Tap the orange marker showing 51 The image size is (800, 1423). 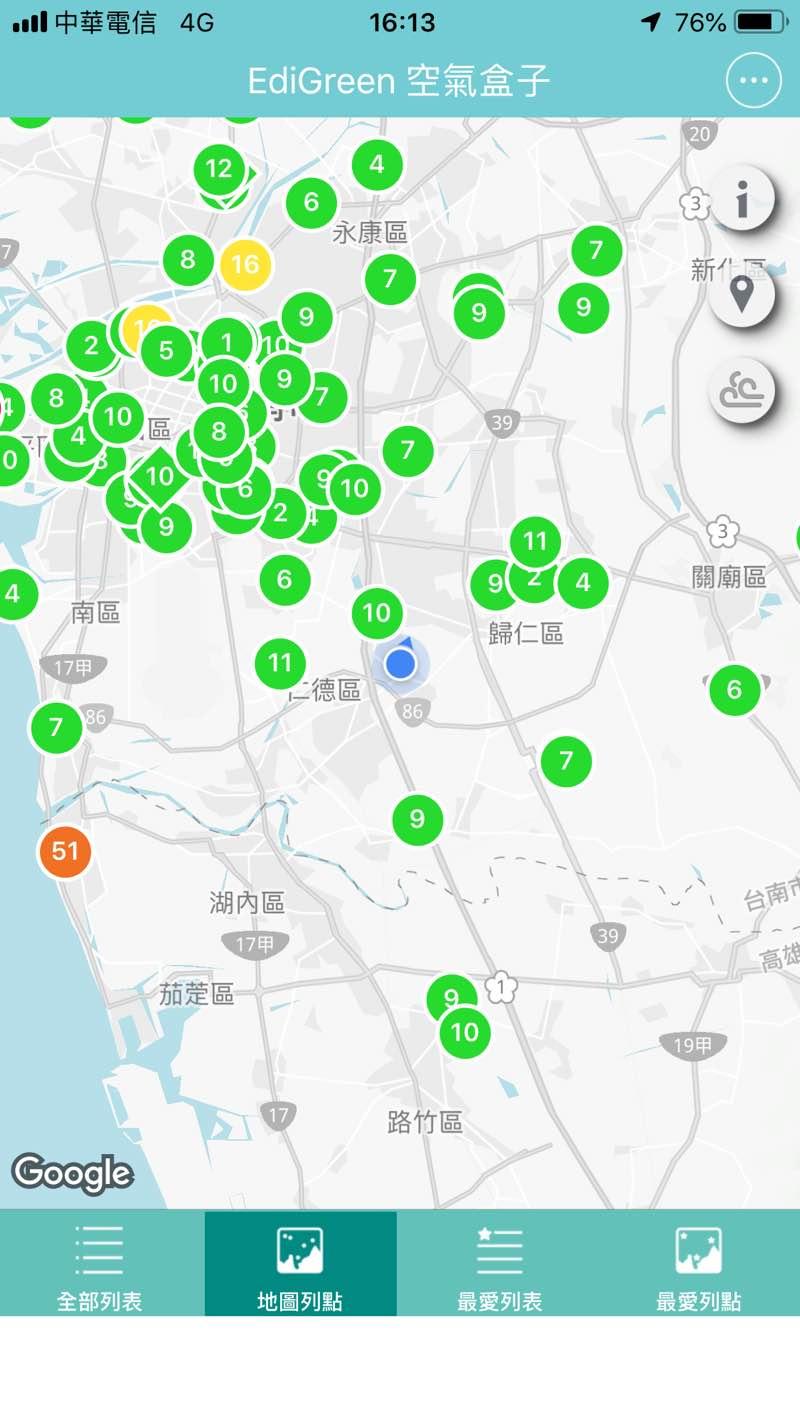(65, 851)
